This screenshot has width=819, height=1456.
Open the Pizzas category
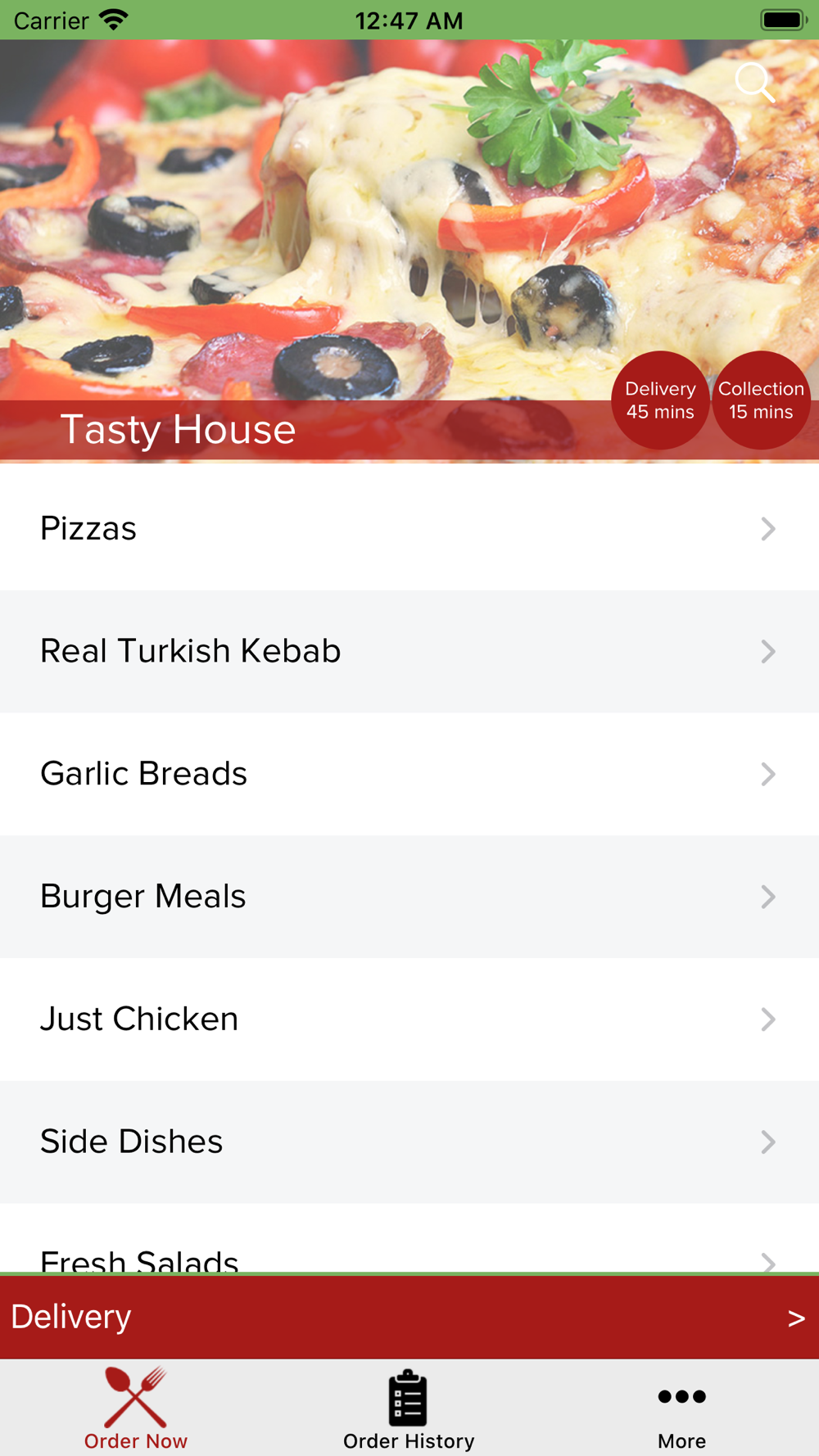pos(409,528)
